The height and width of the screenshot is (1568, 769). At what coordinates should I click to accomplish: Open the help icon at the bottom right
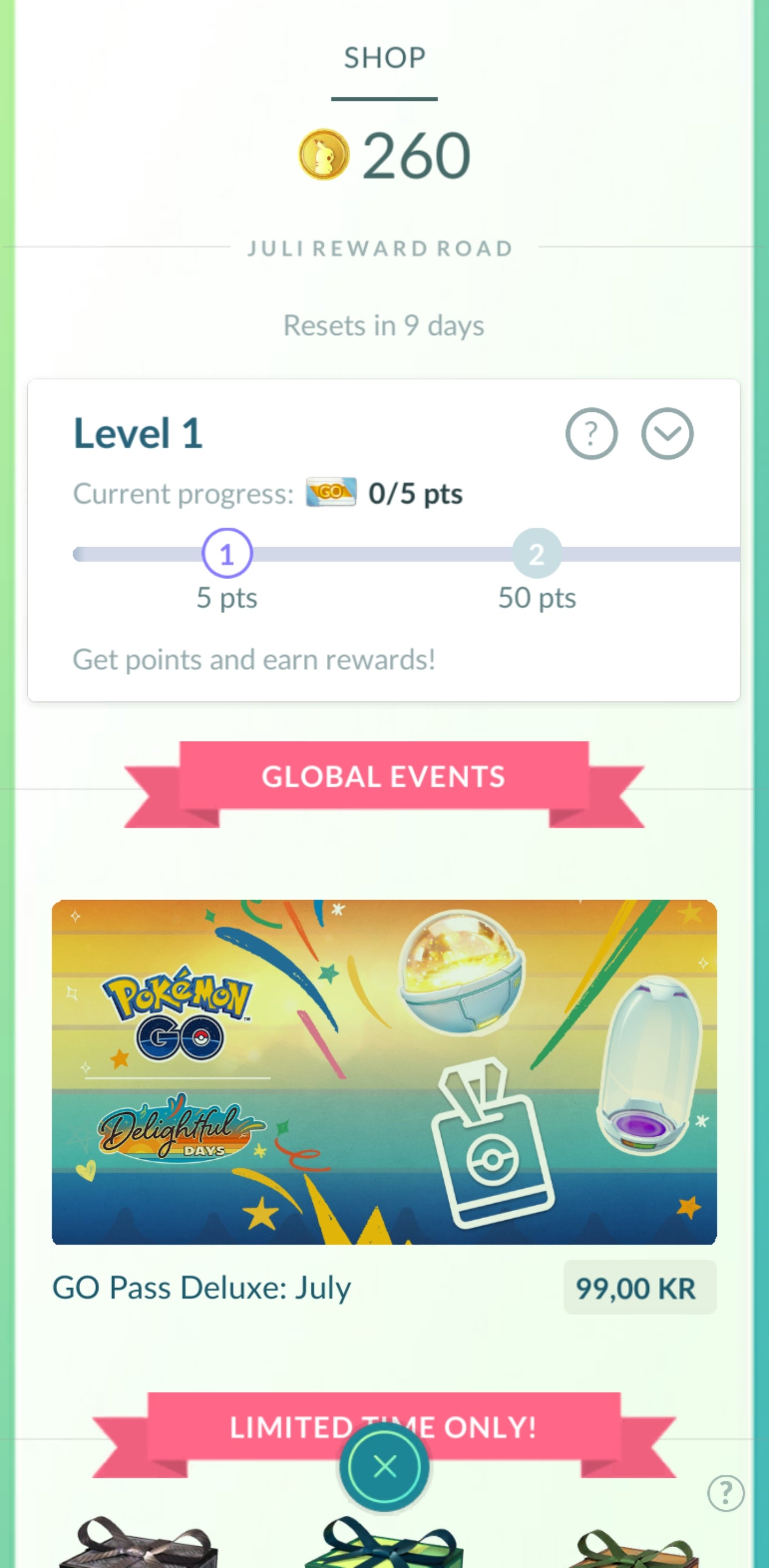725,1493
